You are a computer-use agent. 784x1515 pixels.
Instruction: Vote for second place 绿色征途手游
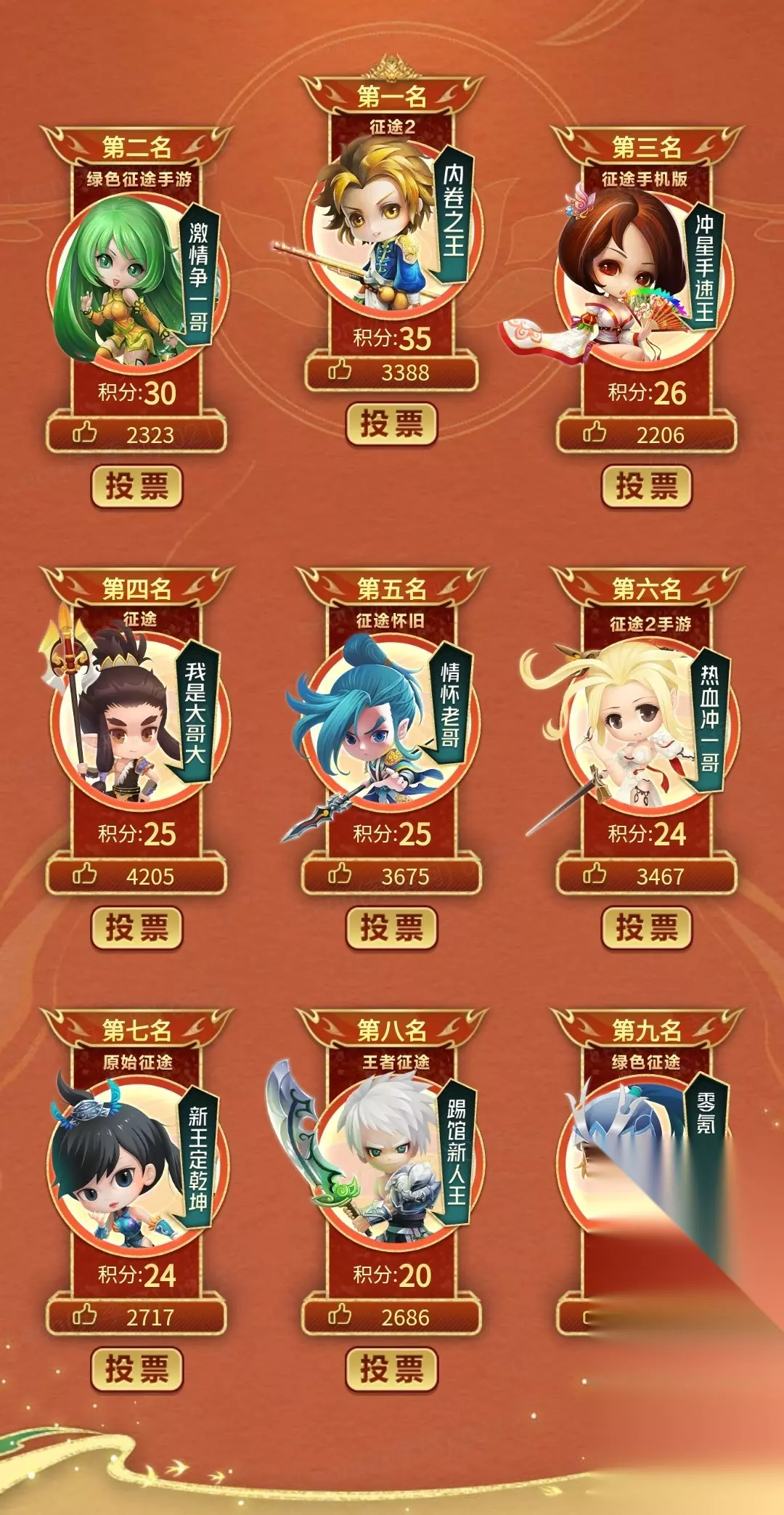[x=136, y=486]
